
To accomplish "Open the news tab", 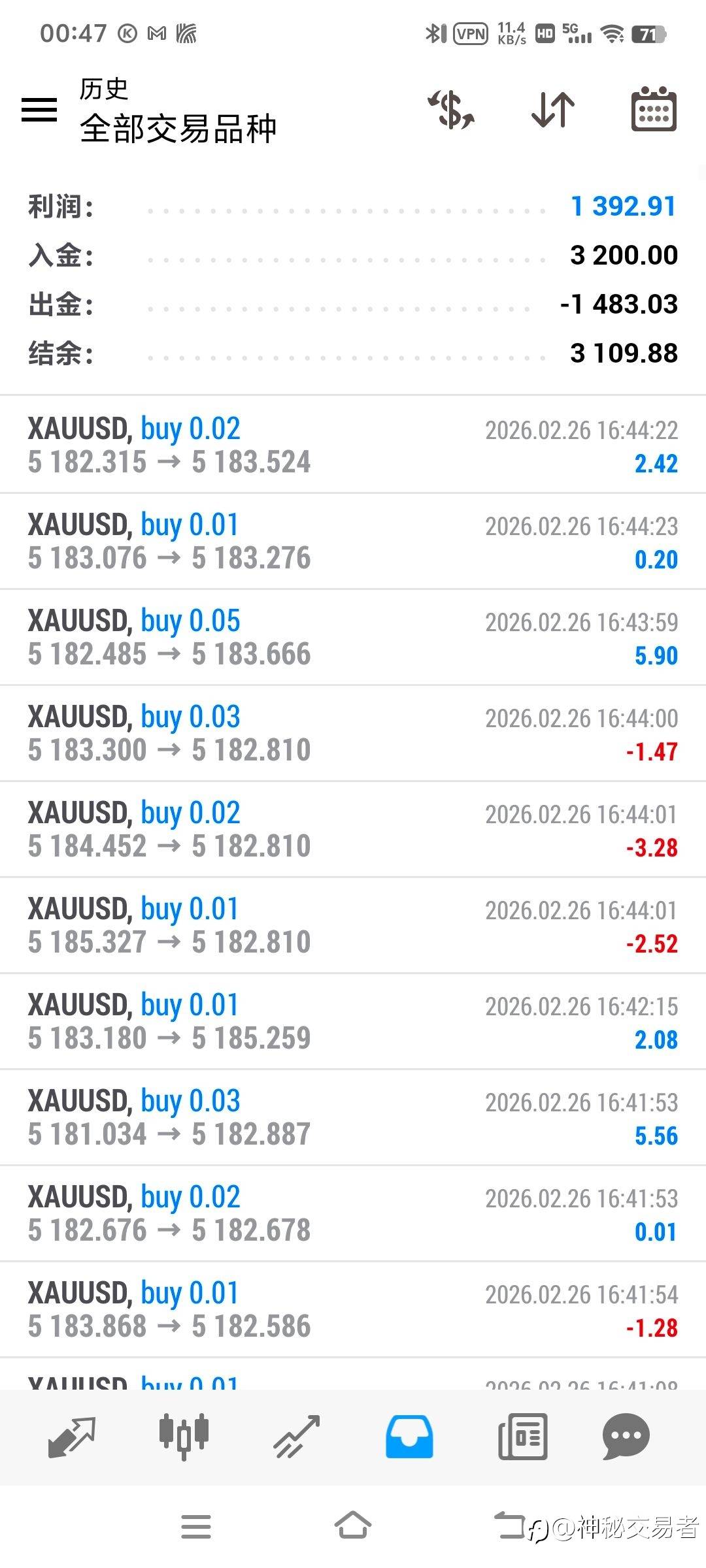I will coord(522,1437).
